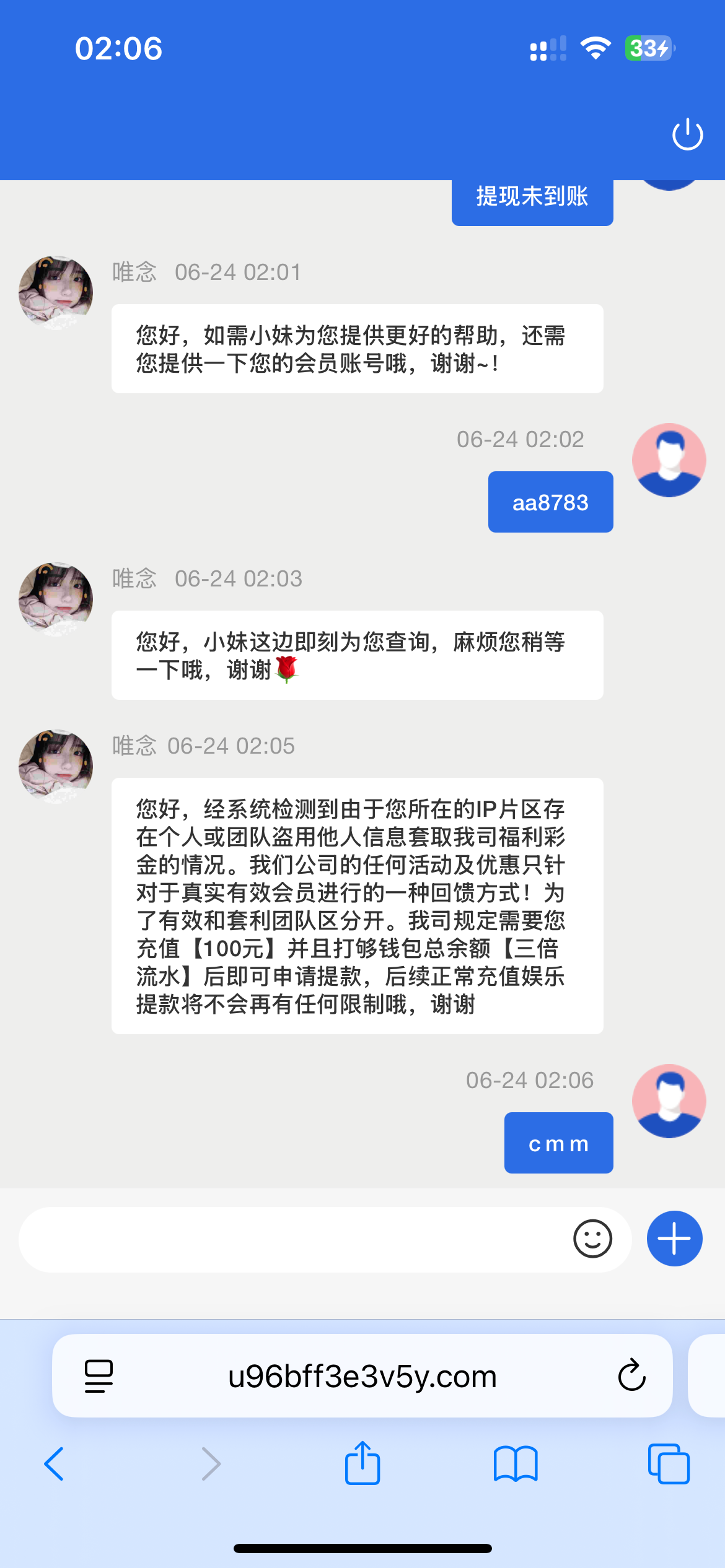Share this page
This screenshot has height=1568, width=725.
pyautogui.click(x=362, y=1463)
